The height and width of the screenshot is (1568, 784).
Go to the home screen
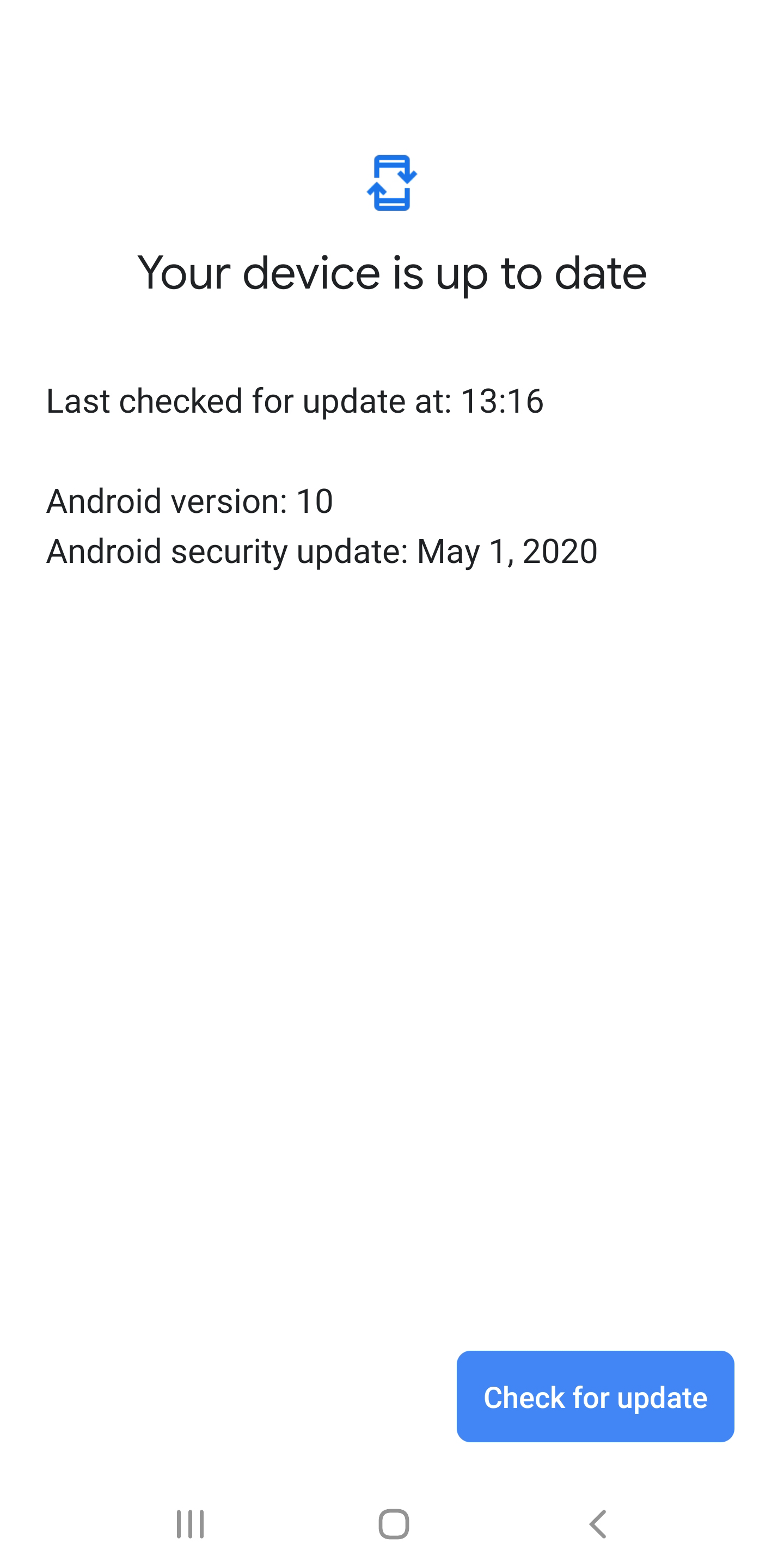pos(394,1524)
